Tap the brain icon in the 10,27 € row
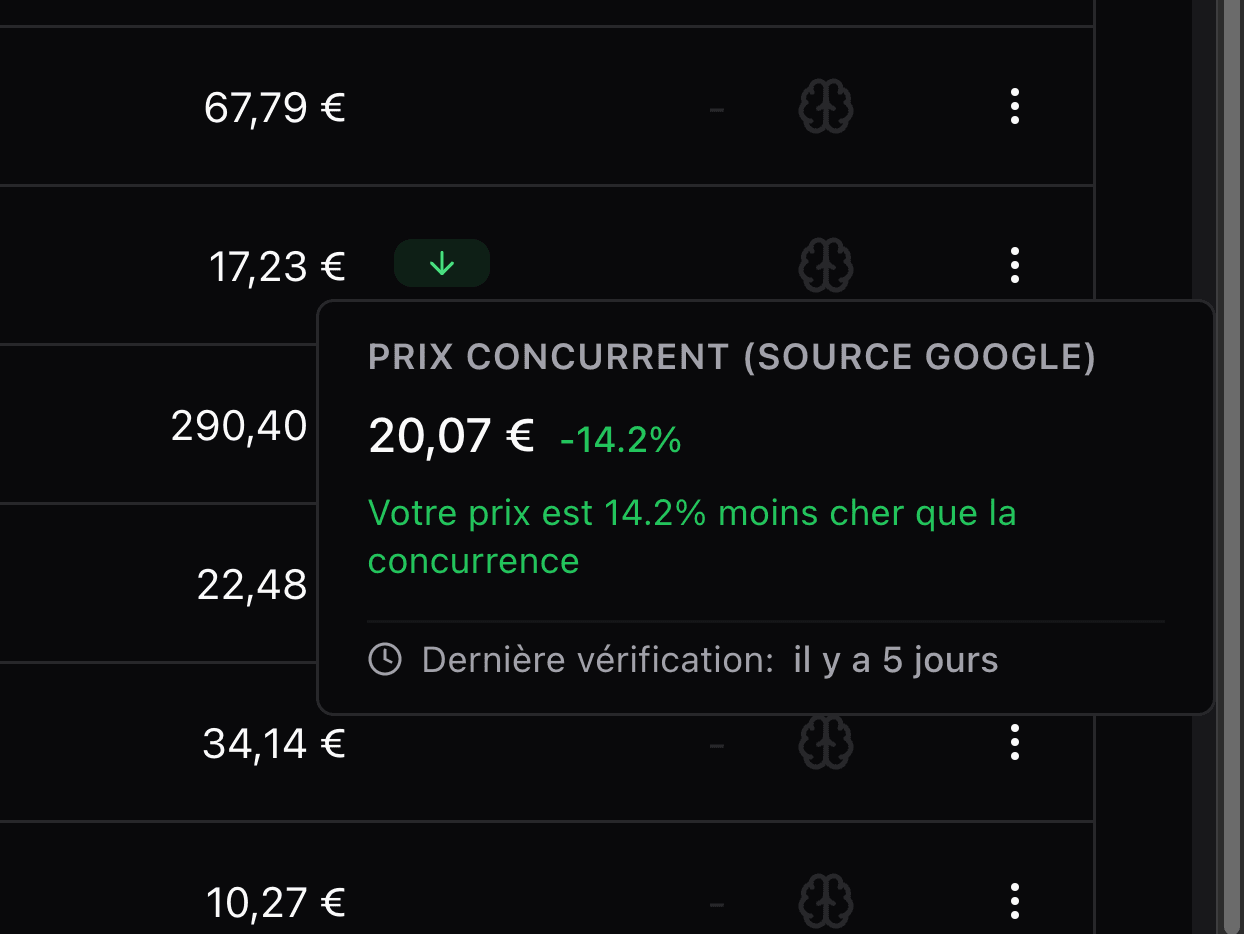 [x=826, y=902]
